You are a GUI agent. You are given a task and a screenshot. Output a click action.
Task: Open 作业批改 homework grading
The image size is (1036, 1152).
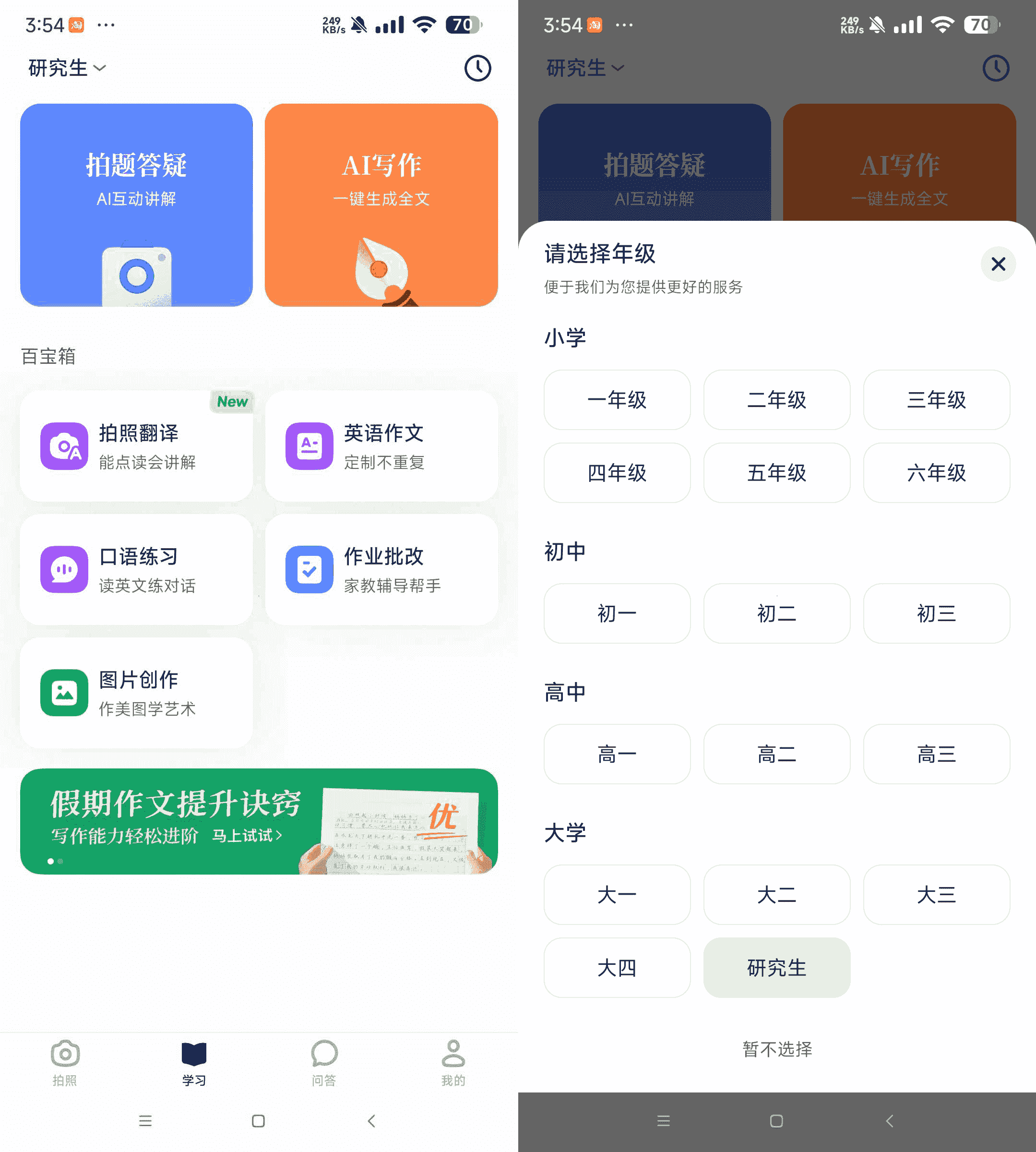[381, 569]
